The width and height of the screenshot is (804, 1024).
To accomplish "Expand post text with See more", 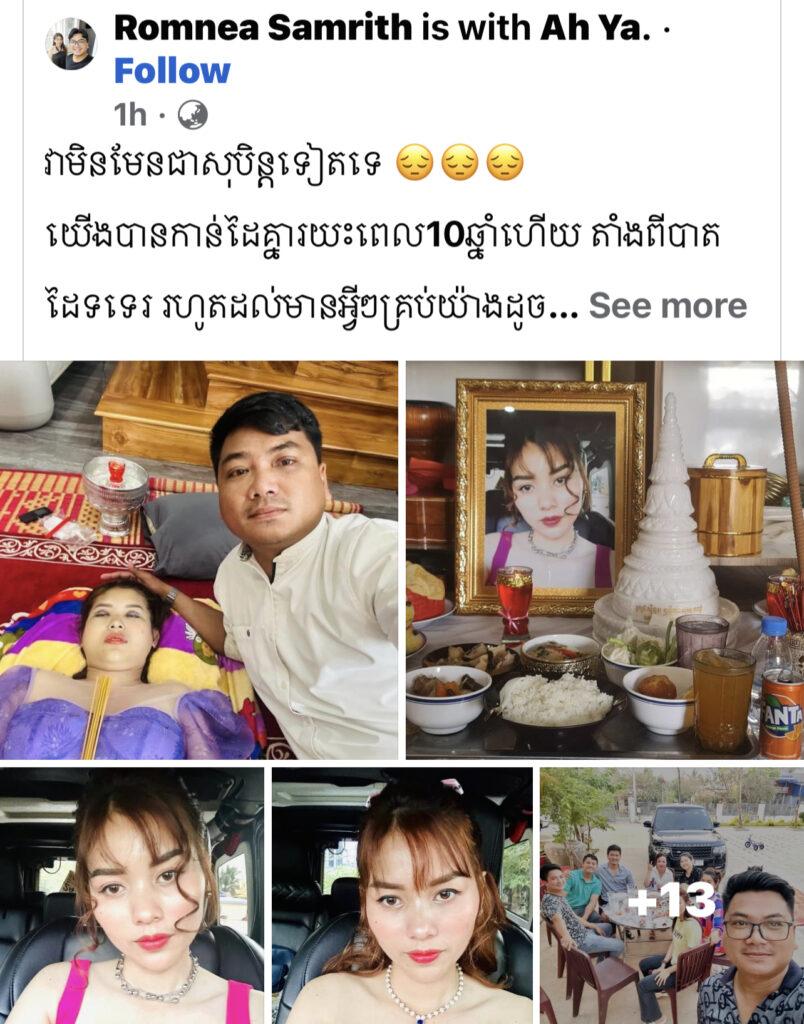I will click(x=667, y=306).
